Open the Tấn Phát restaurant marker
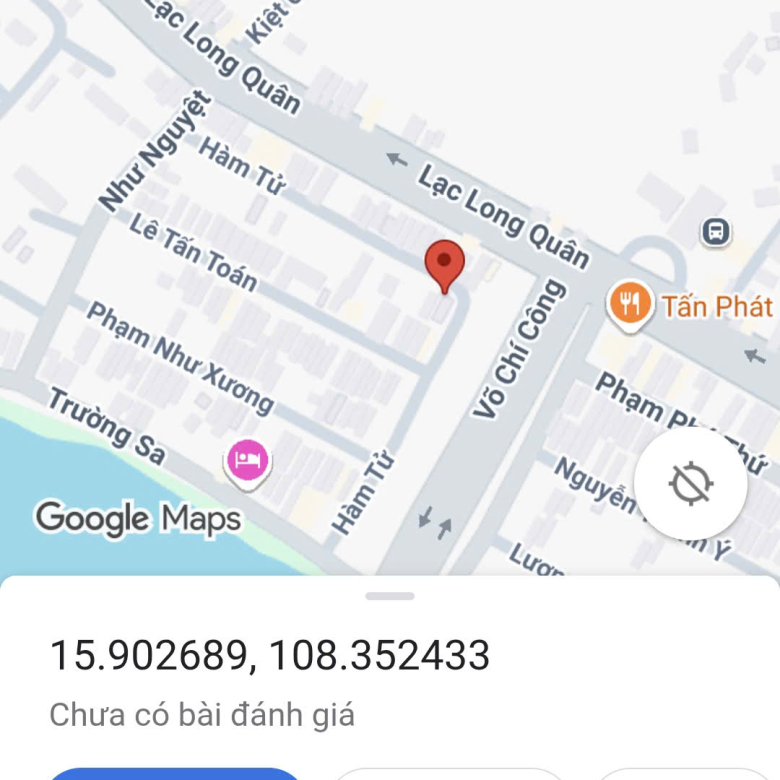This screenshot has height=780, width=780. pos(629,303)
